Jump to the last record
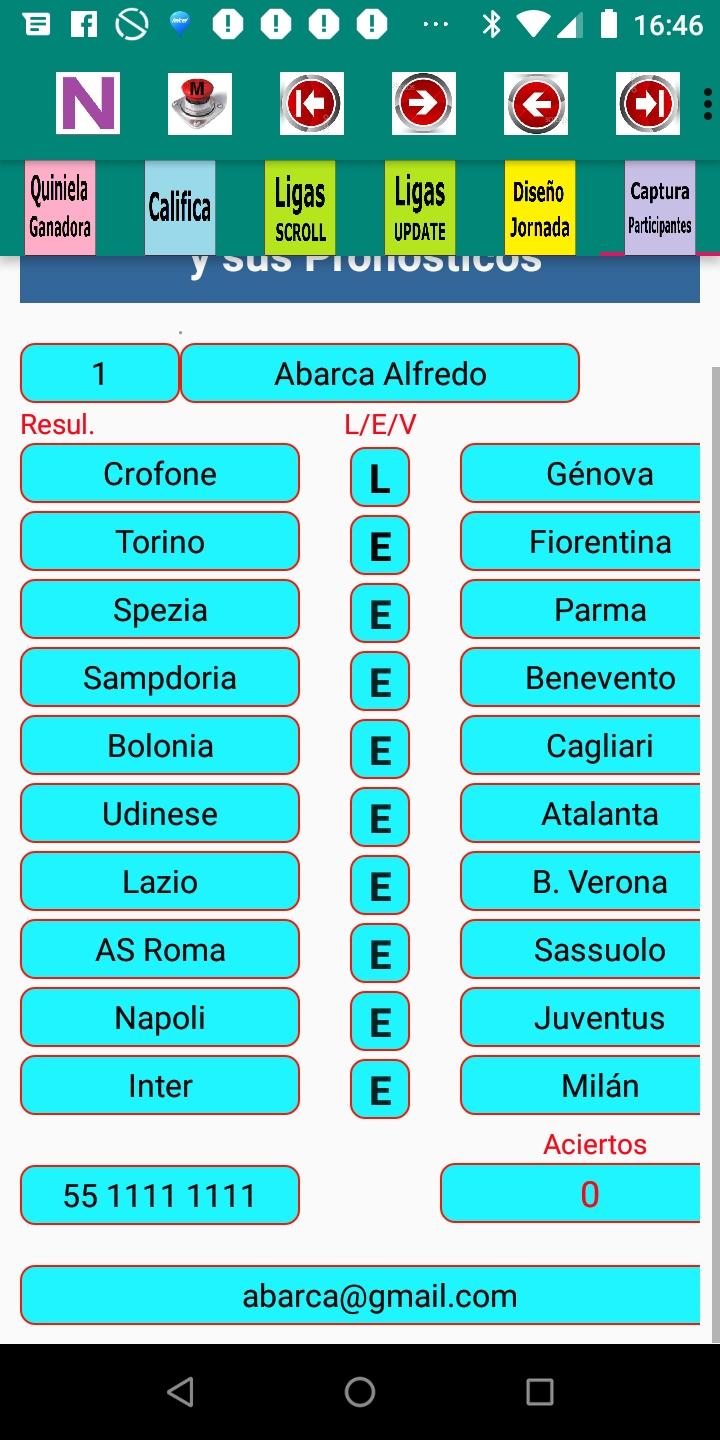The width and height of the screenshot is (720, 1440). coord(648,103)
